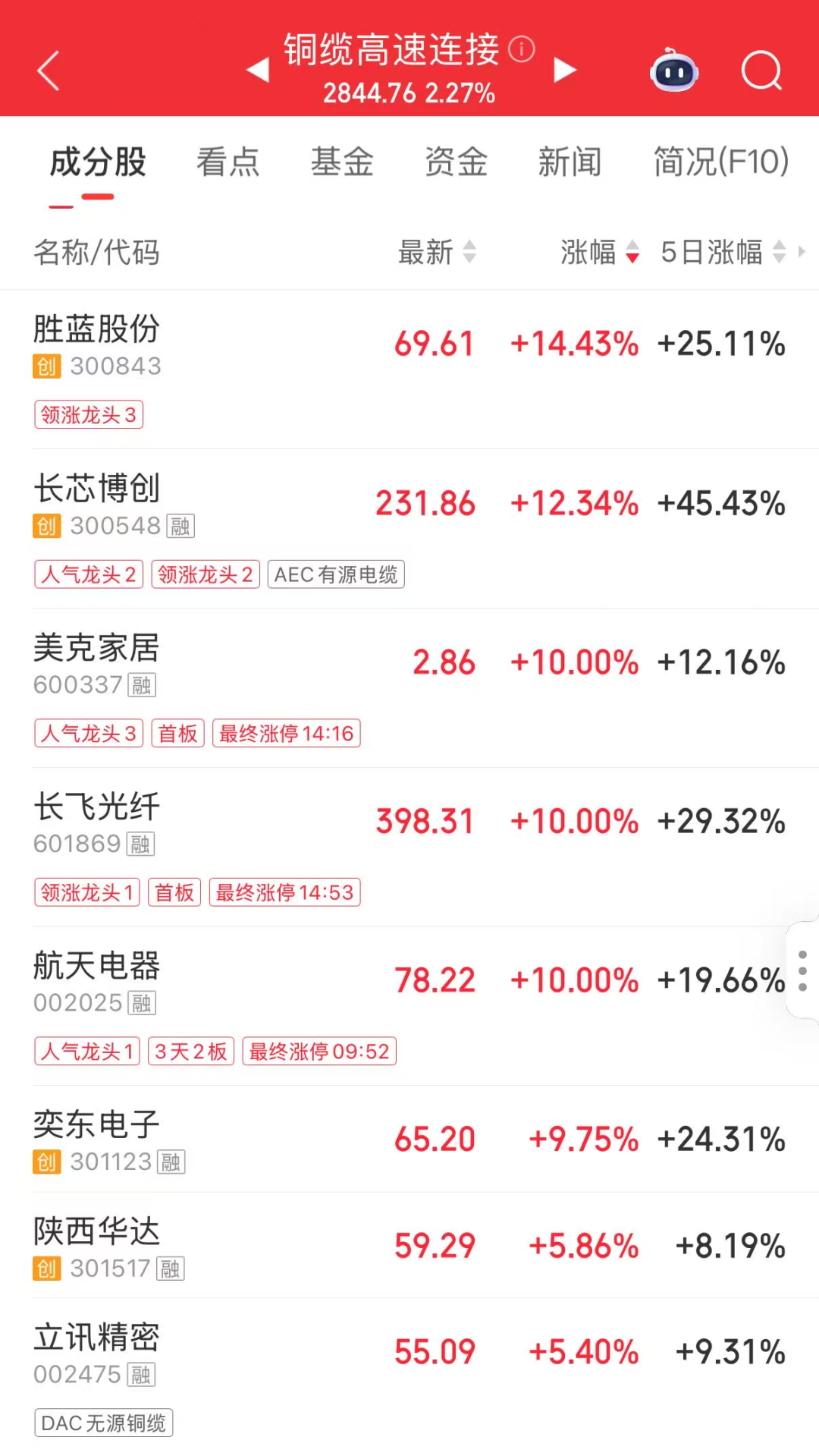The height and width of the screenshot is (1456, 819).
Task: Open stock 胜蓝股份 details
Action: (97, 330)
